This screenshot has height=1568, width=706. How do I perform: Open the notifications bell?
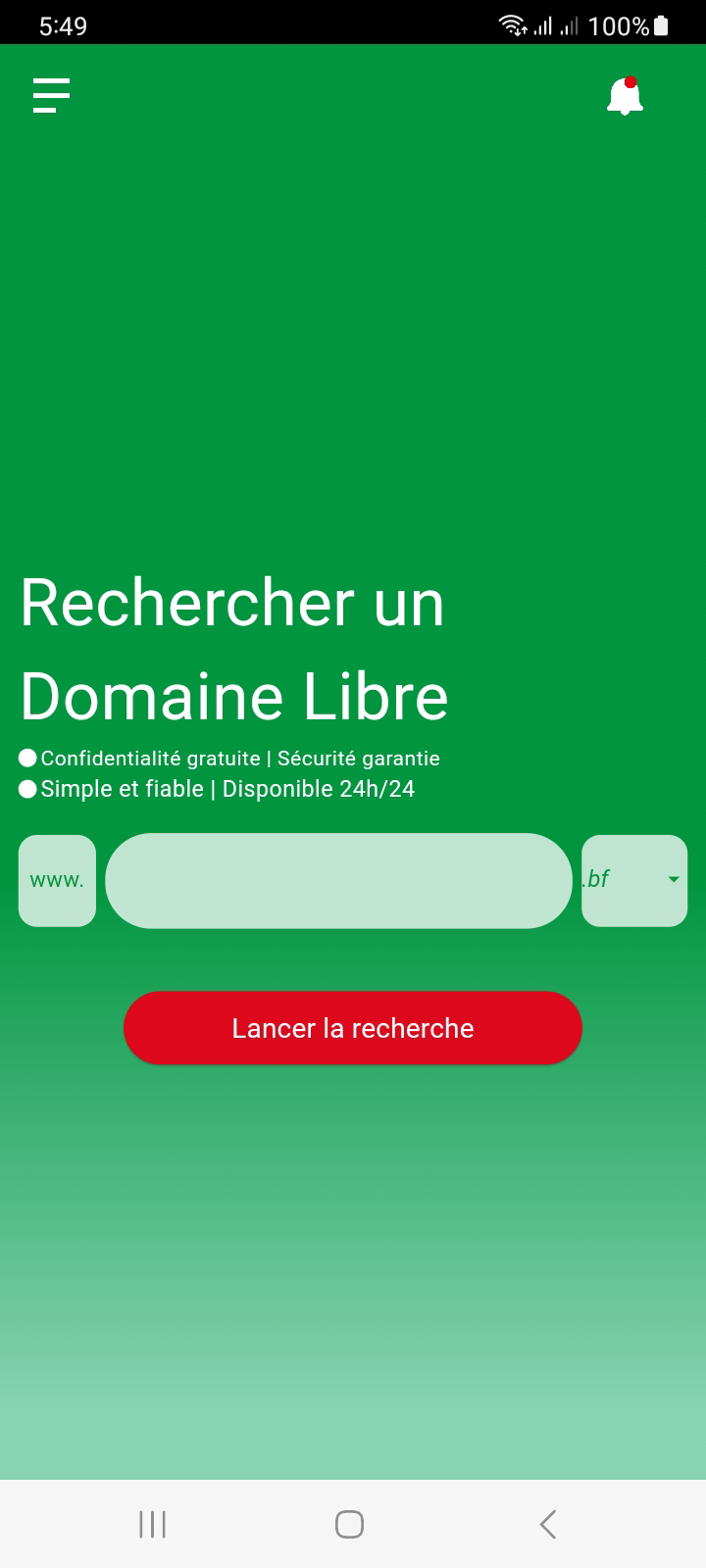pos(625,97)
